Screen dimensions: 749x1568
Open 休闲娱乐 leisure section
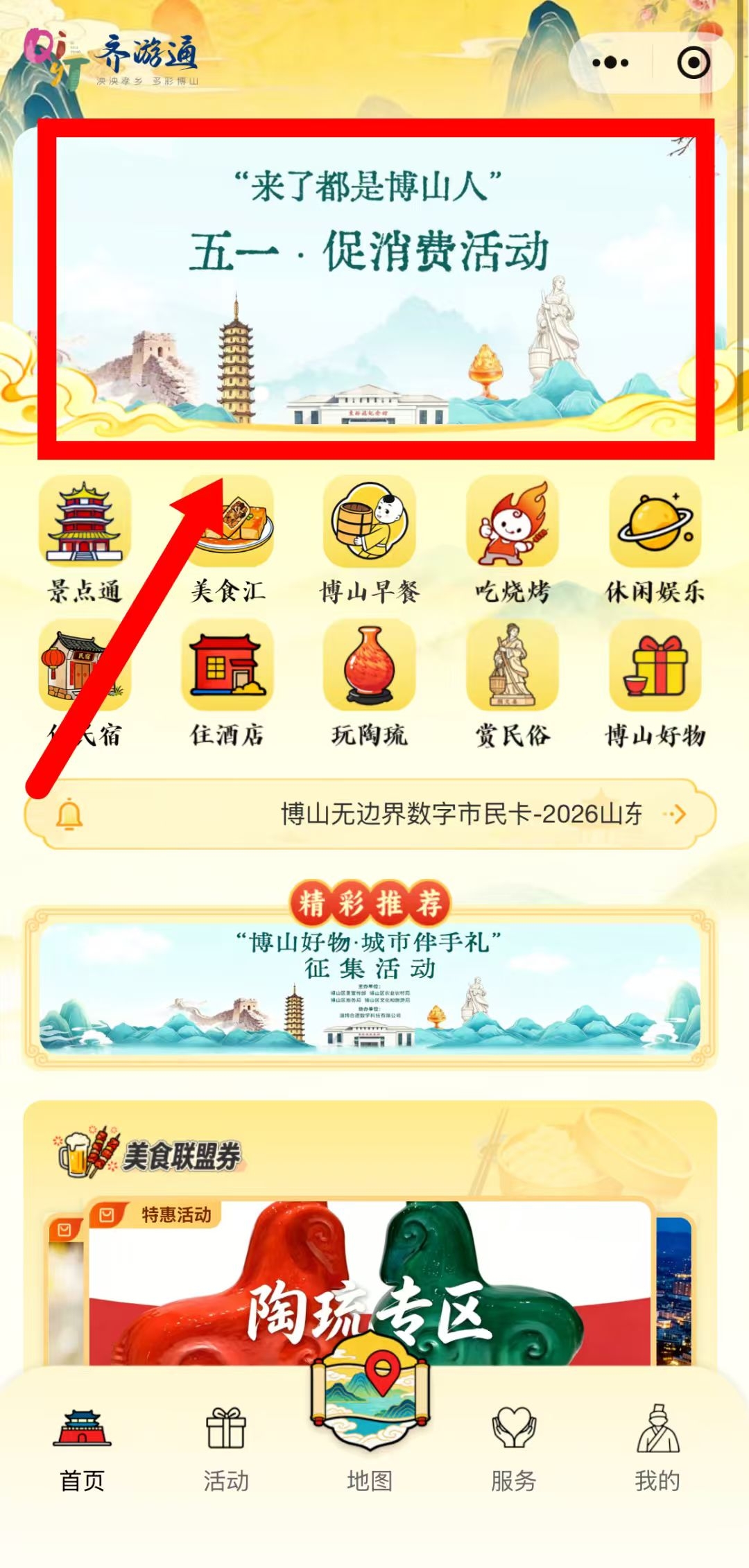[655, 541]
